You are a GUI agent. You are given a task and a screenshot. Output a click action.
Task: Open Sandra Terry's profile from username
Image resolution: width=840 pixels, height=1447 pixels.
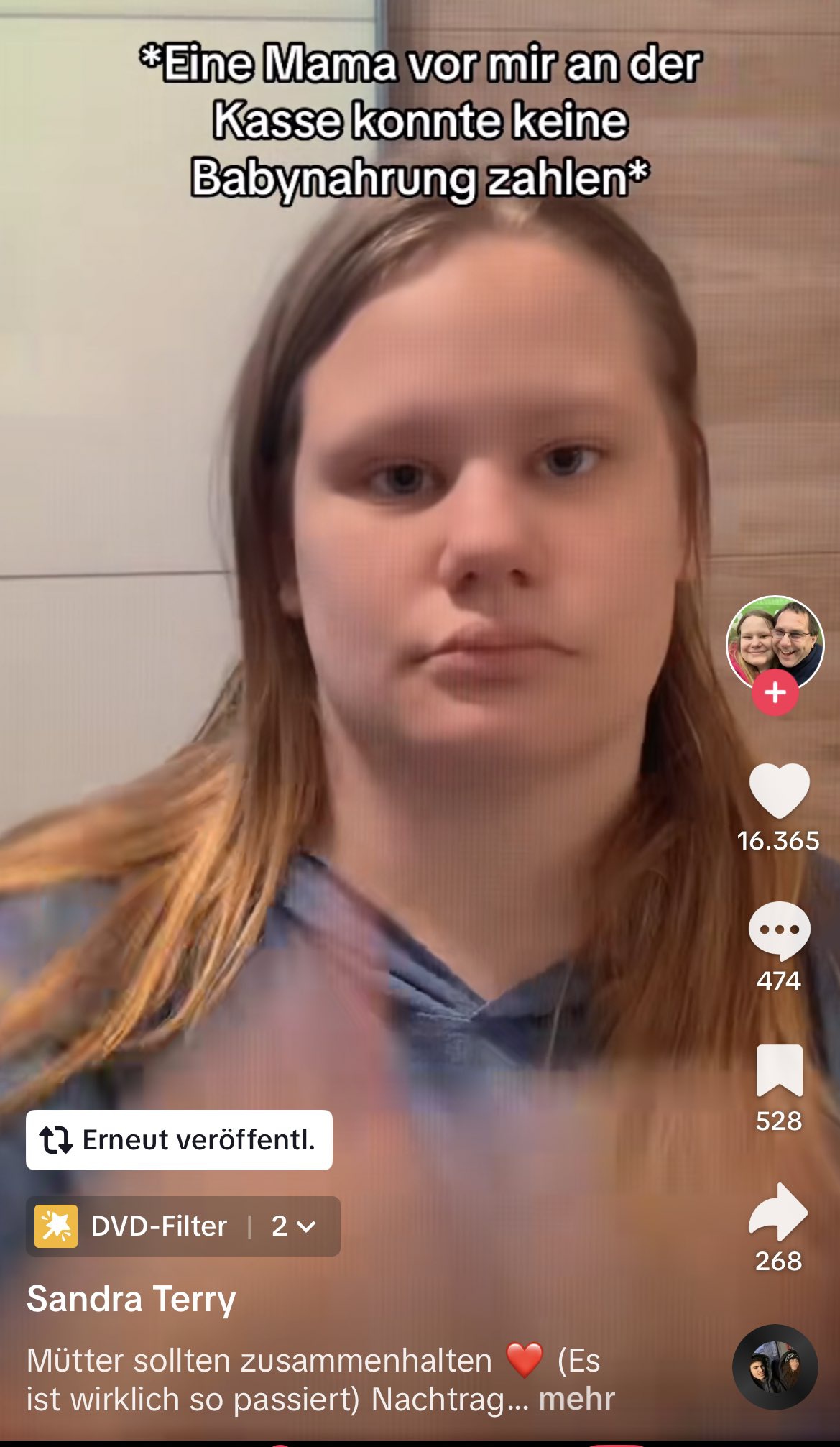pyautogui.click(x=131, y=1300)
